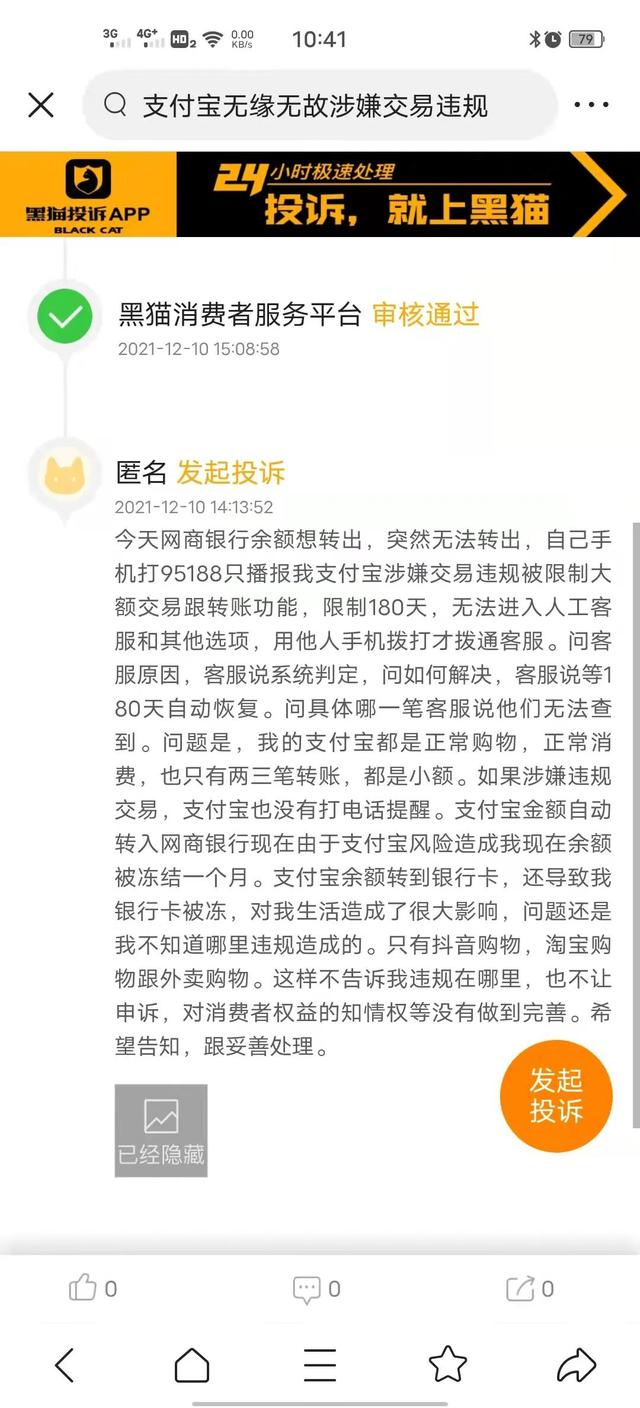Go to the browser home page
640x1408 pixels.
pos(192,1364)
